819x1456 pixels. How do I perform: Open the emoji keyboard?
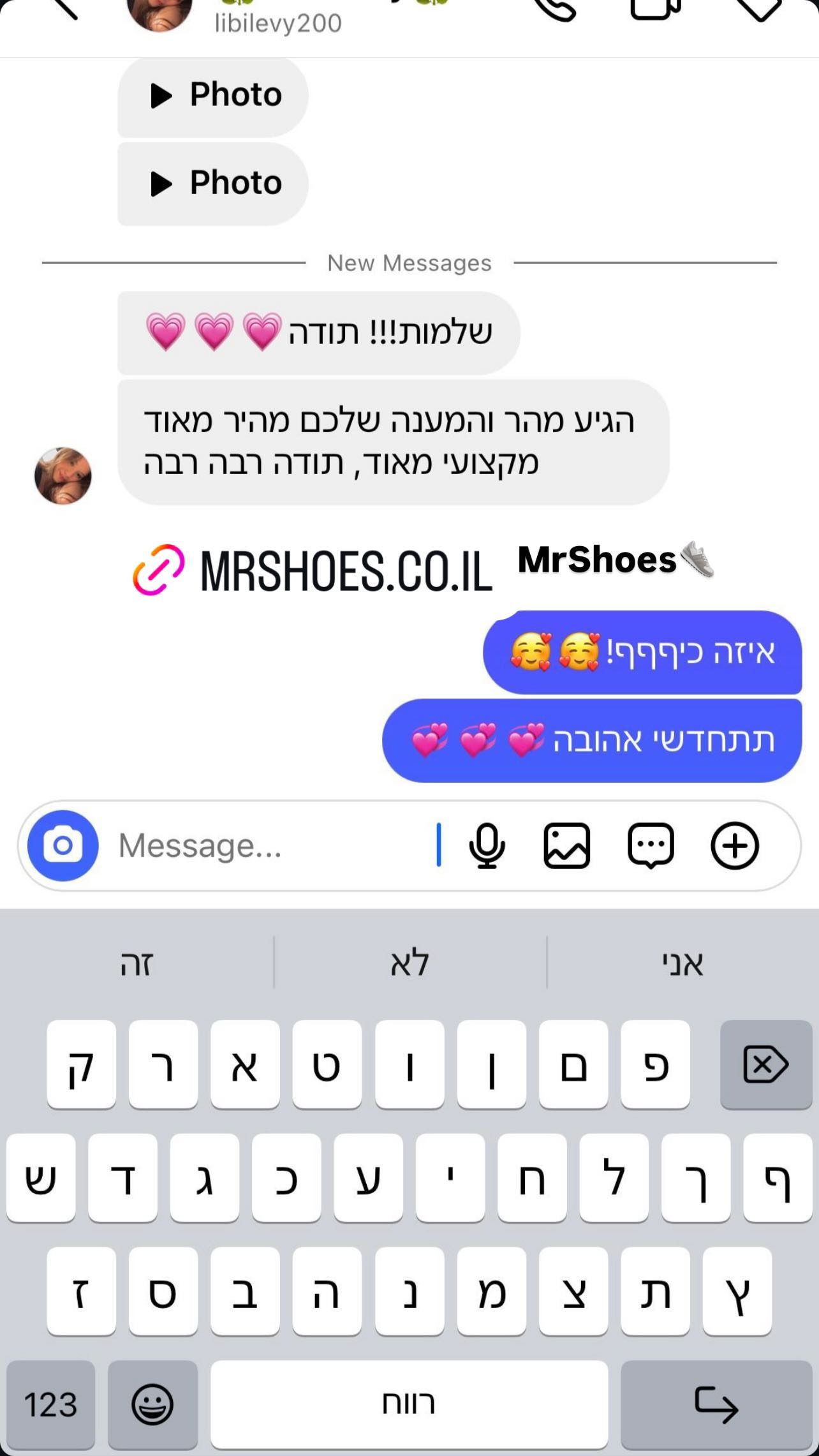pos(152,1404)
